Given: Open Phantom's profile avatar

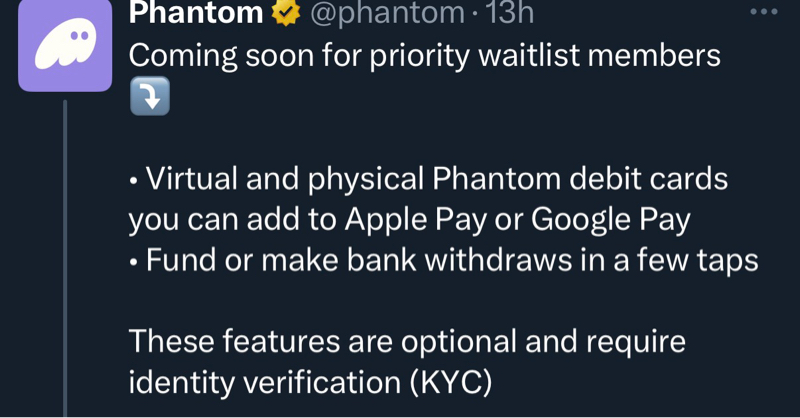Looking at the screenshot, I should click(x=65, y=49).
